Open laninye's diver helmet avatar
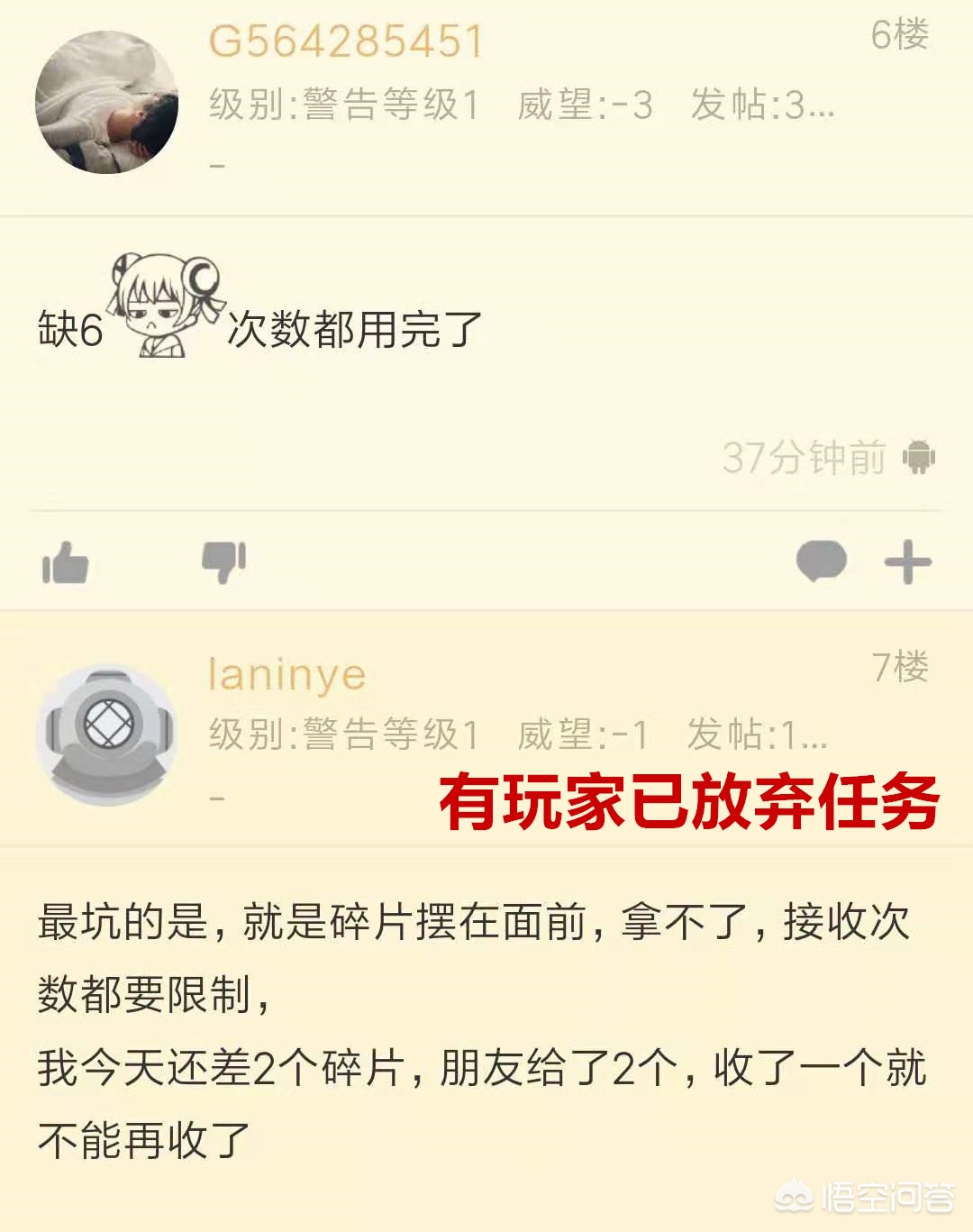Viewport: 973px width, 1232px height. click(106, 733)
